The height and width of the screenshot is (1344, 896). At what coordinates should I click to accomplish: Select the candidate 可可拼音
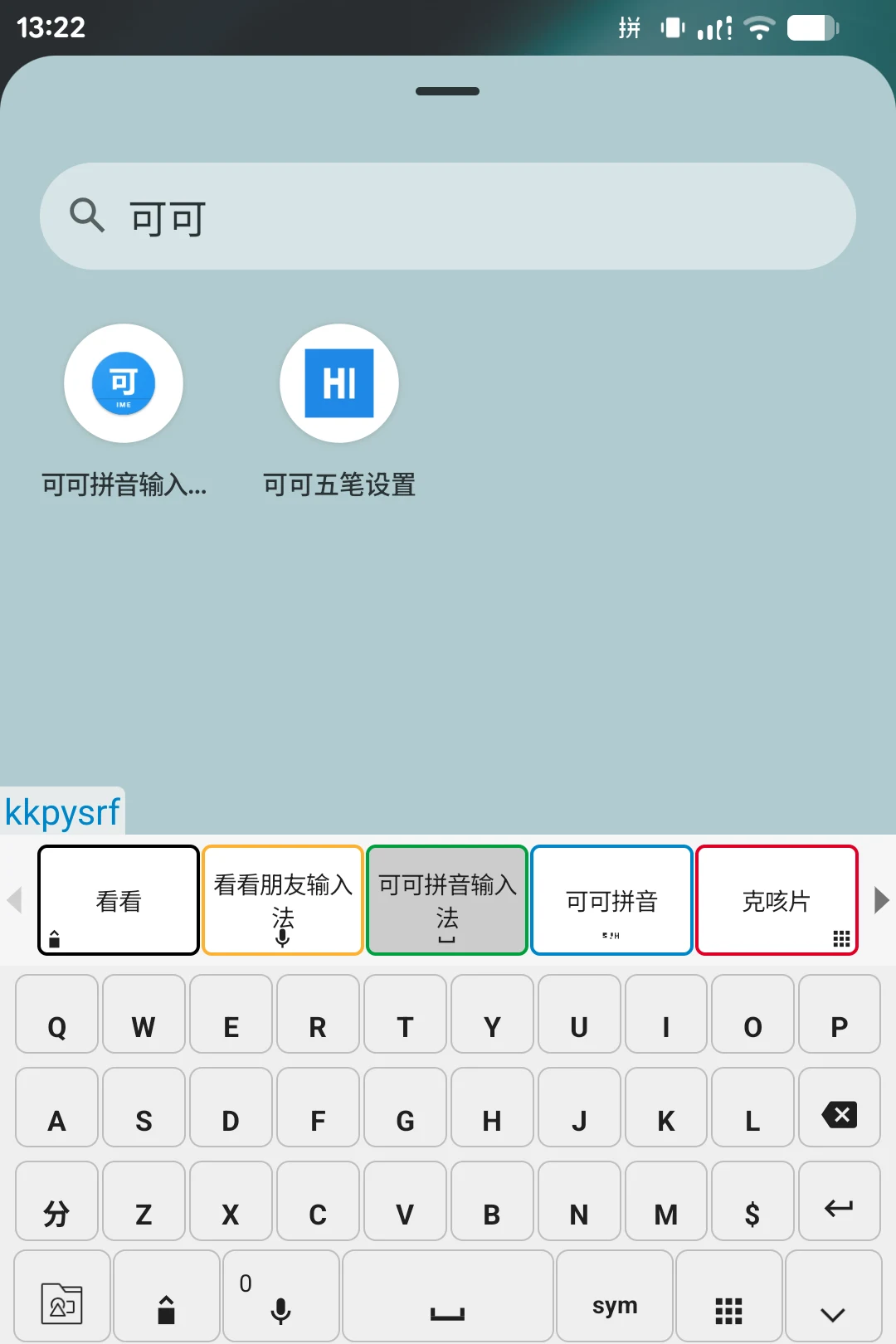[x=611, y=900]
